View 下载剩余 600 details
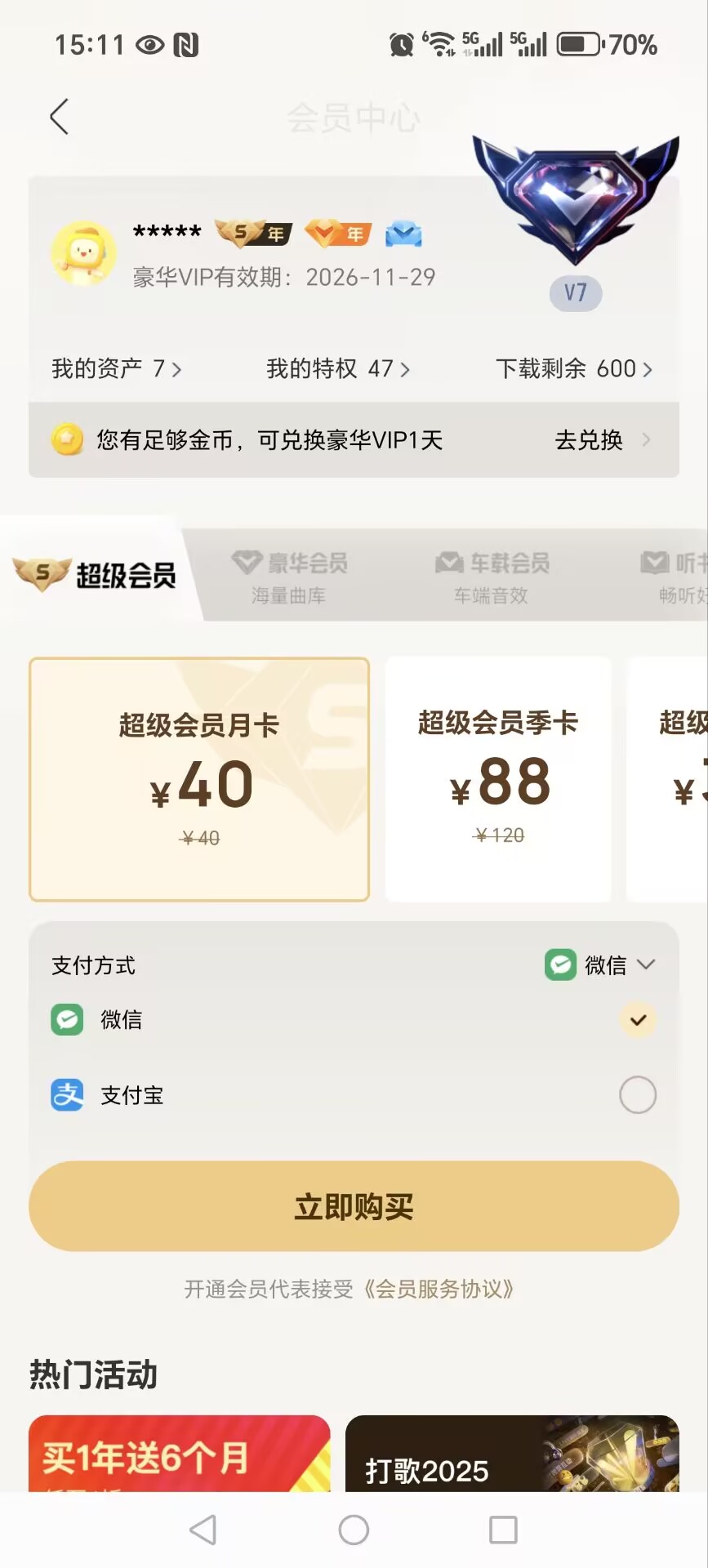This screenshot has height=1568, width=708. [x=573, y=369]
